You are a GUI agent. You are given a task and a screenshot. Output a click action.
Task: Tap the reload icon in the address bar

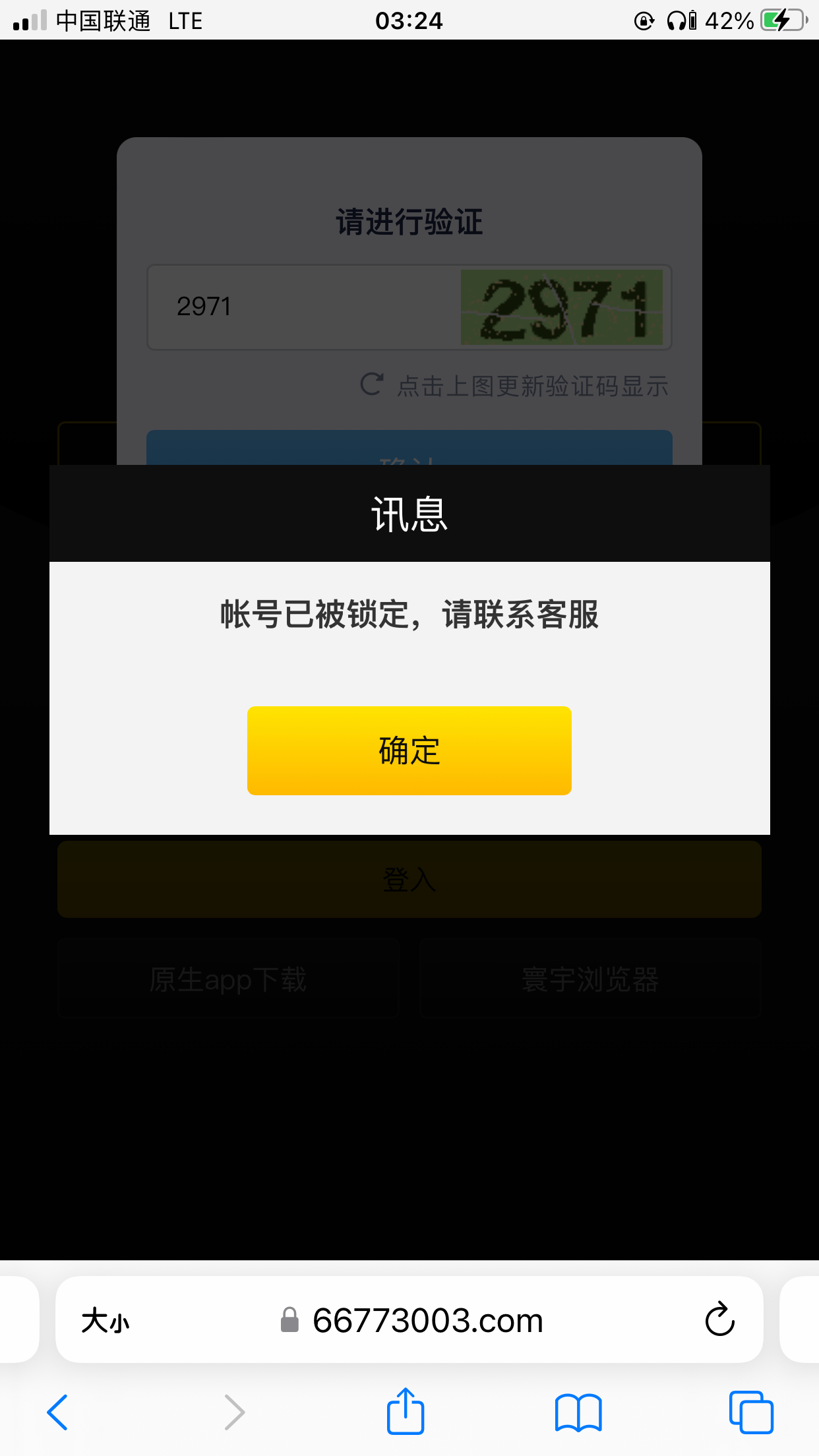[x=719, y=1319]
